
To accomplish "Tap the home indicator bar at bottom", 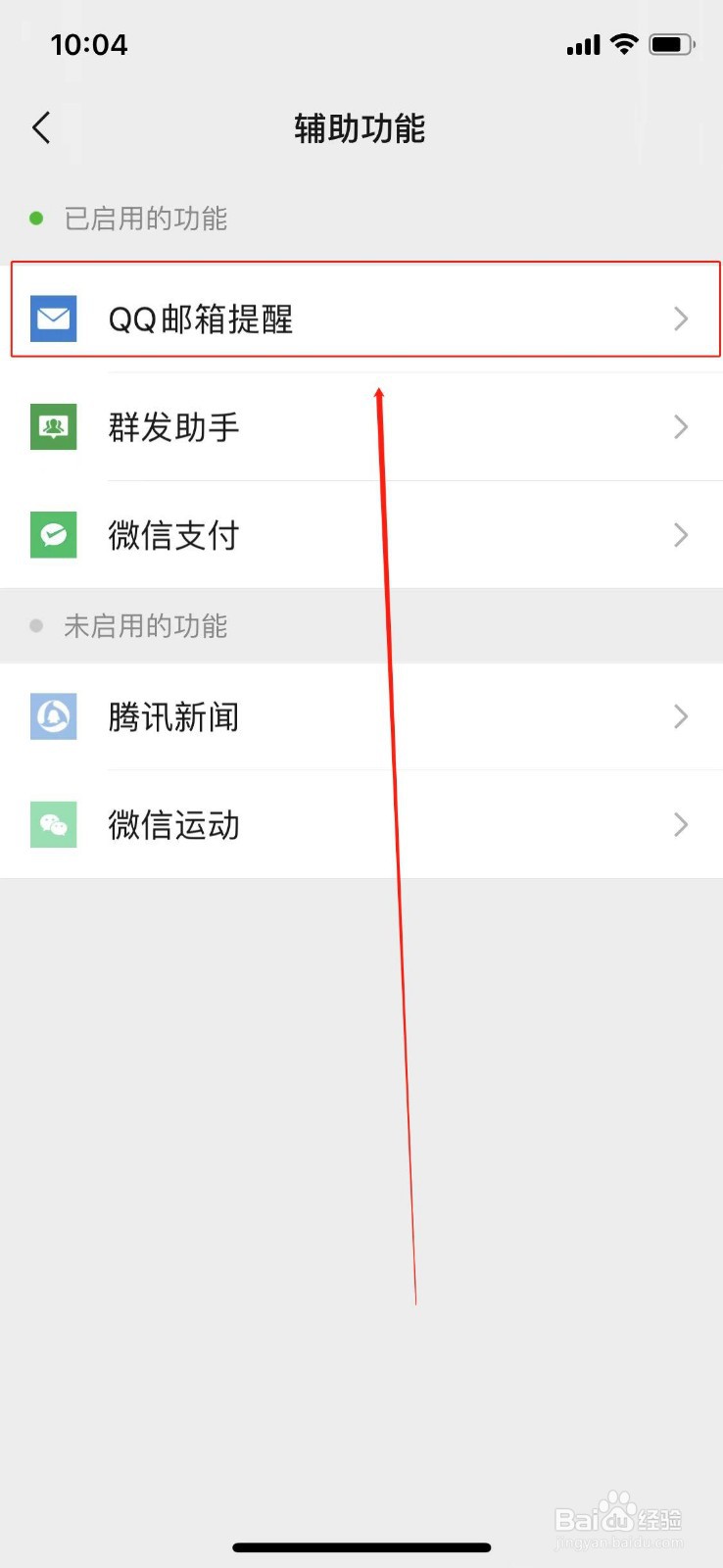I will tap(361, 1546).
